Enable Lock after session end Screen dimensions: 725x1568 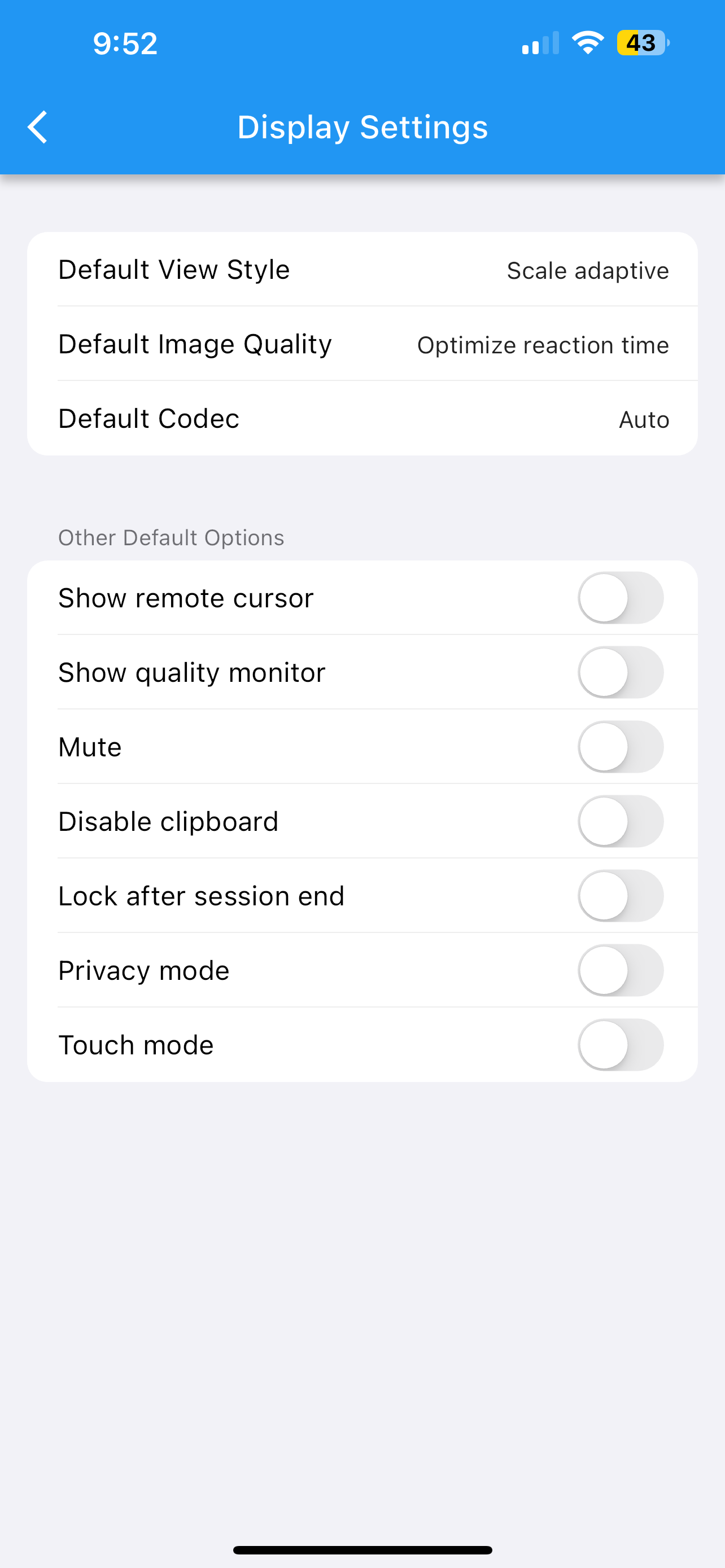click(x=621, y=895)
